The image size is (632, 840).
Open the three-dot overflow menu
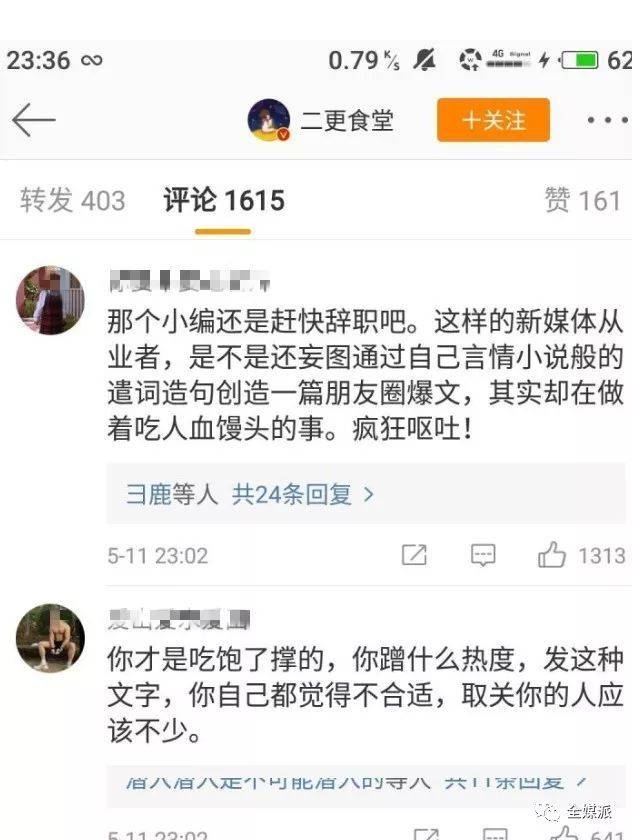[607, 120]
